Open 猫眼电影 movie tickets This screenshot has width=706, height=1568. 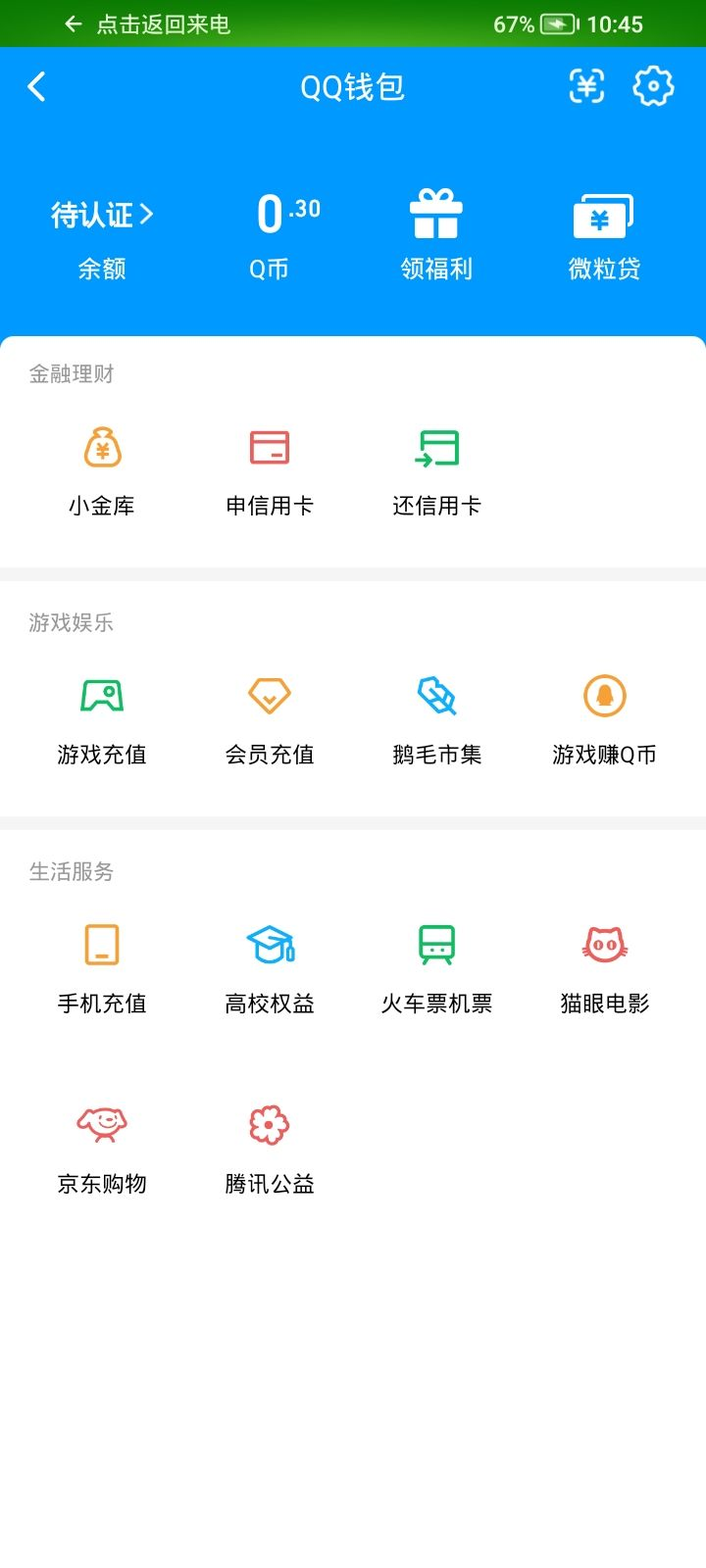(604, 968)
